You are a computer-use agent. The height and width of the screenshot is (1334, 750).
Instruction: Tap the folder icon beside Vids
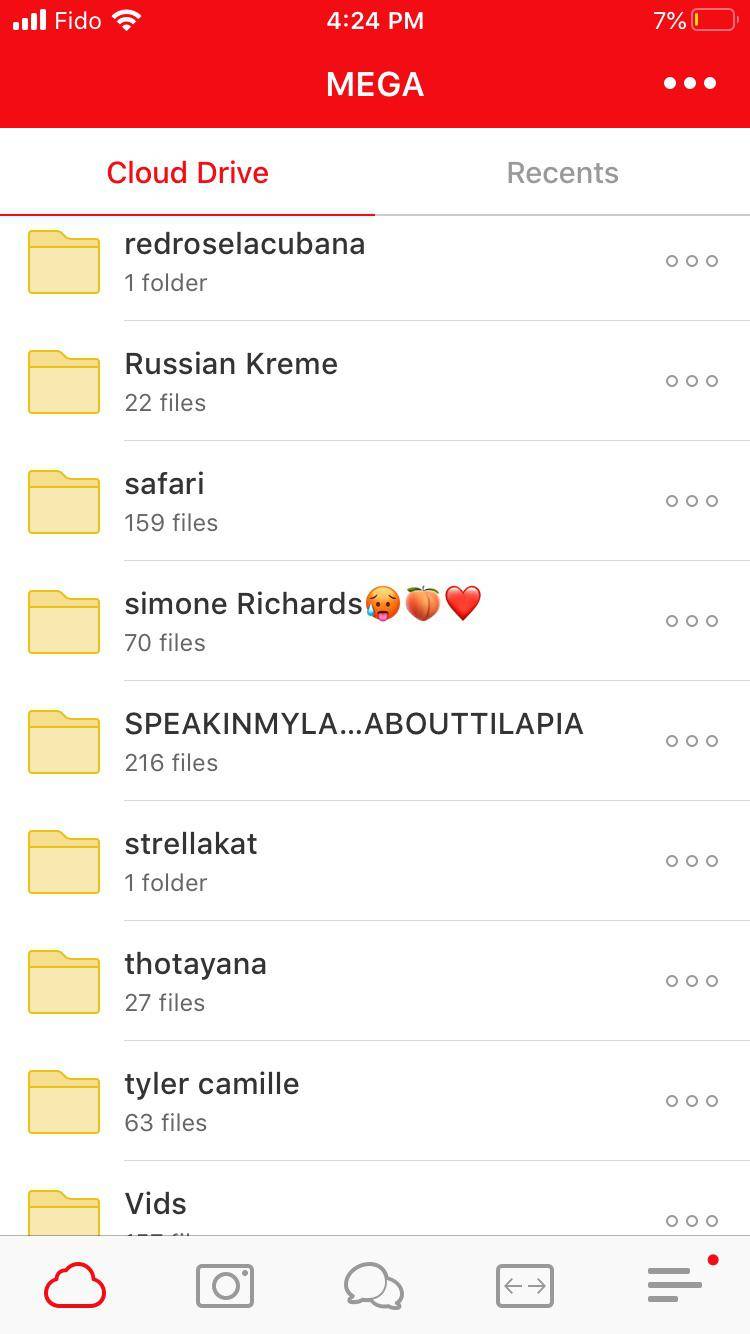click(63, 1214)
